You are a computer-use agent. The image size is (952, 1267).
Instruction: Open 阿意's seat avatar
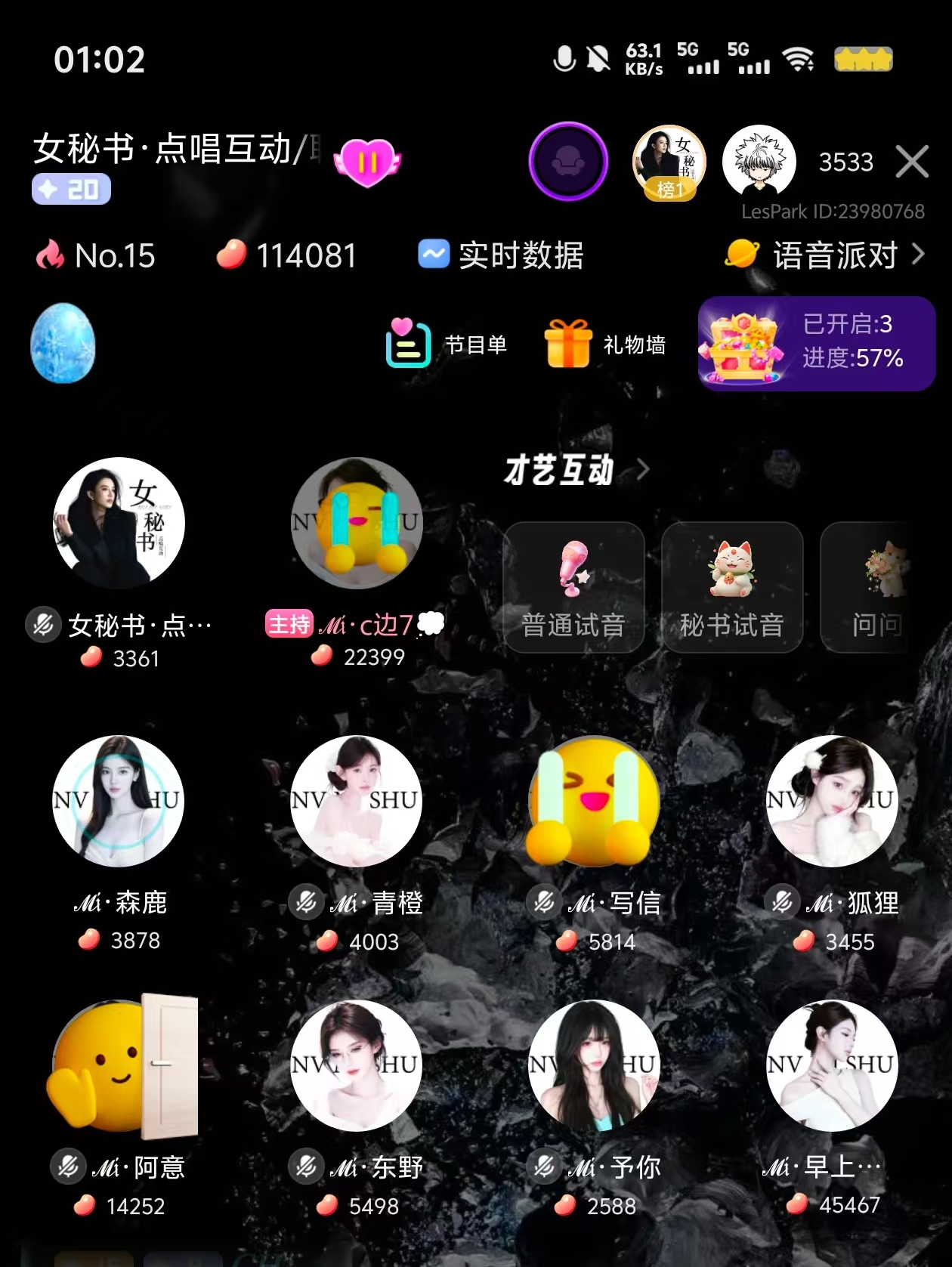click(x=119, y=1065)
